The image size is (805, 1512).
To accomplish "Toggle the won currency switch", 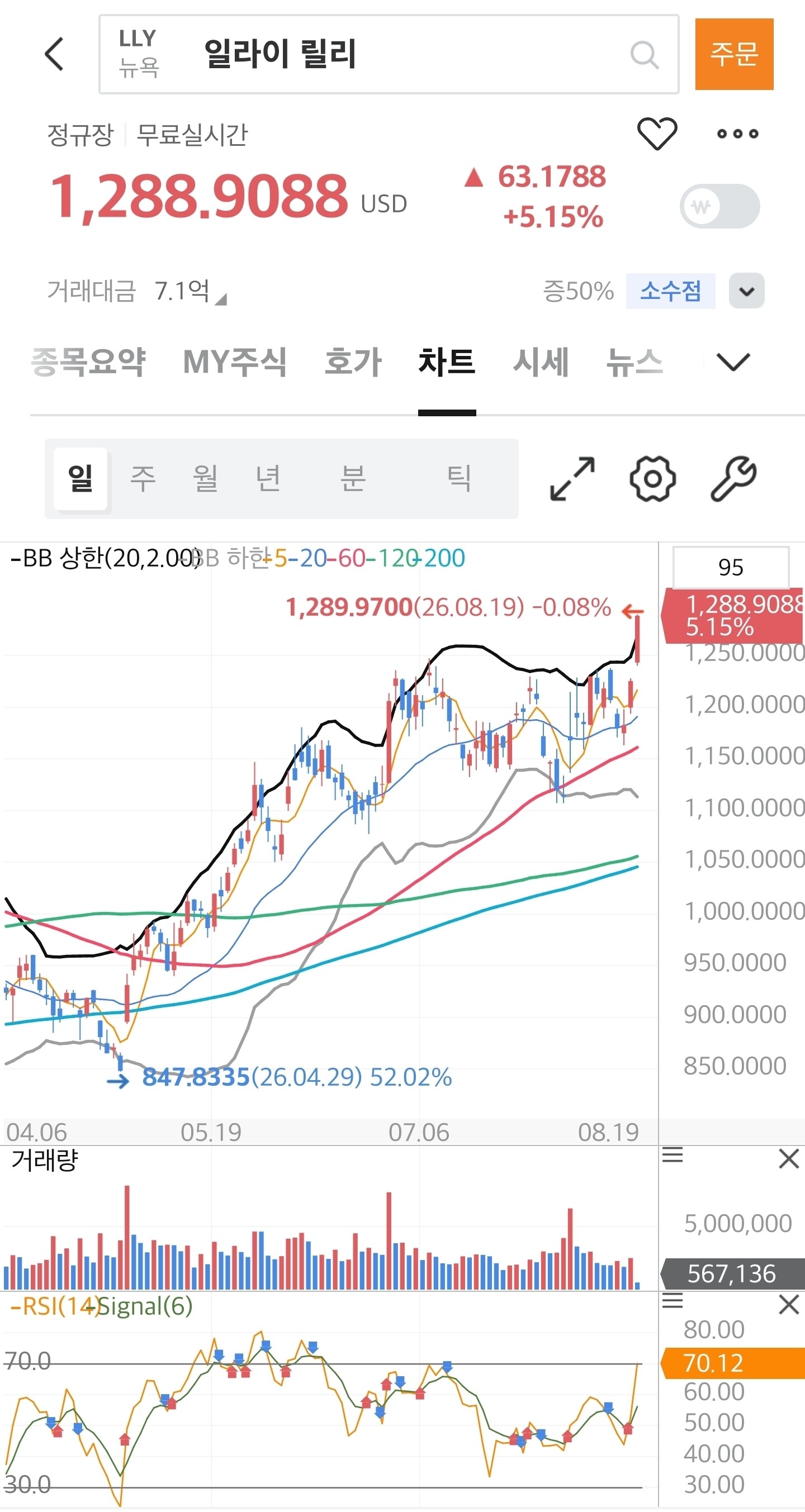I will click(x=719, y=206).
